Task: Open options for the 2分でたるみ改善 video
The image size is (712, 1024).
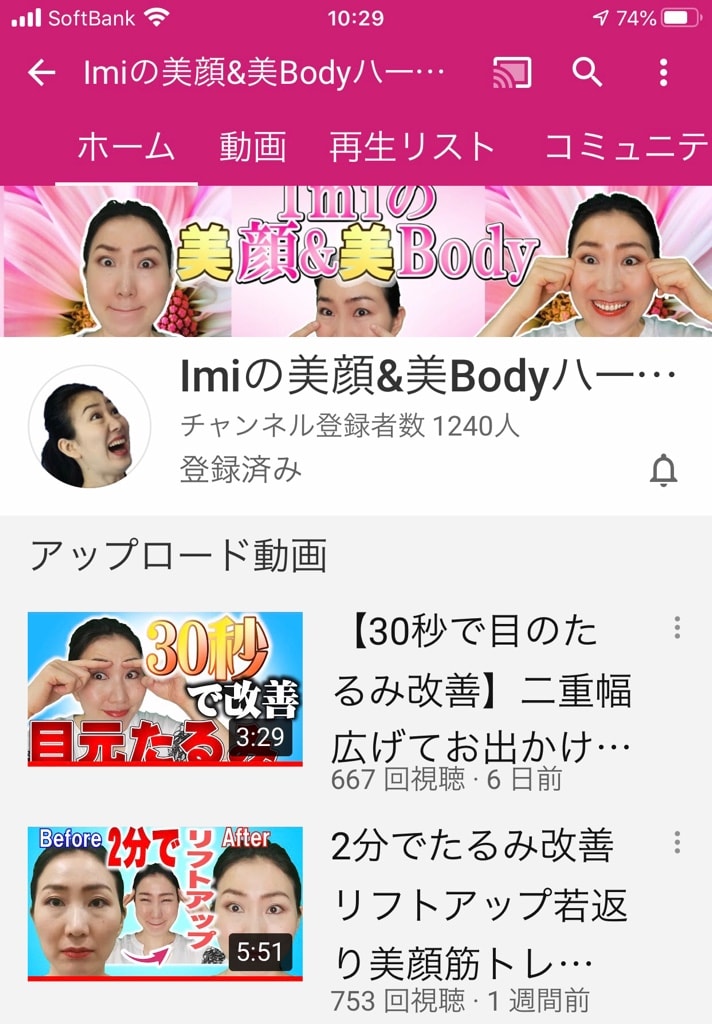Action: click(x=677, y=842)
